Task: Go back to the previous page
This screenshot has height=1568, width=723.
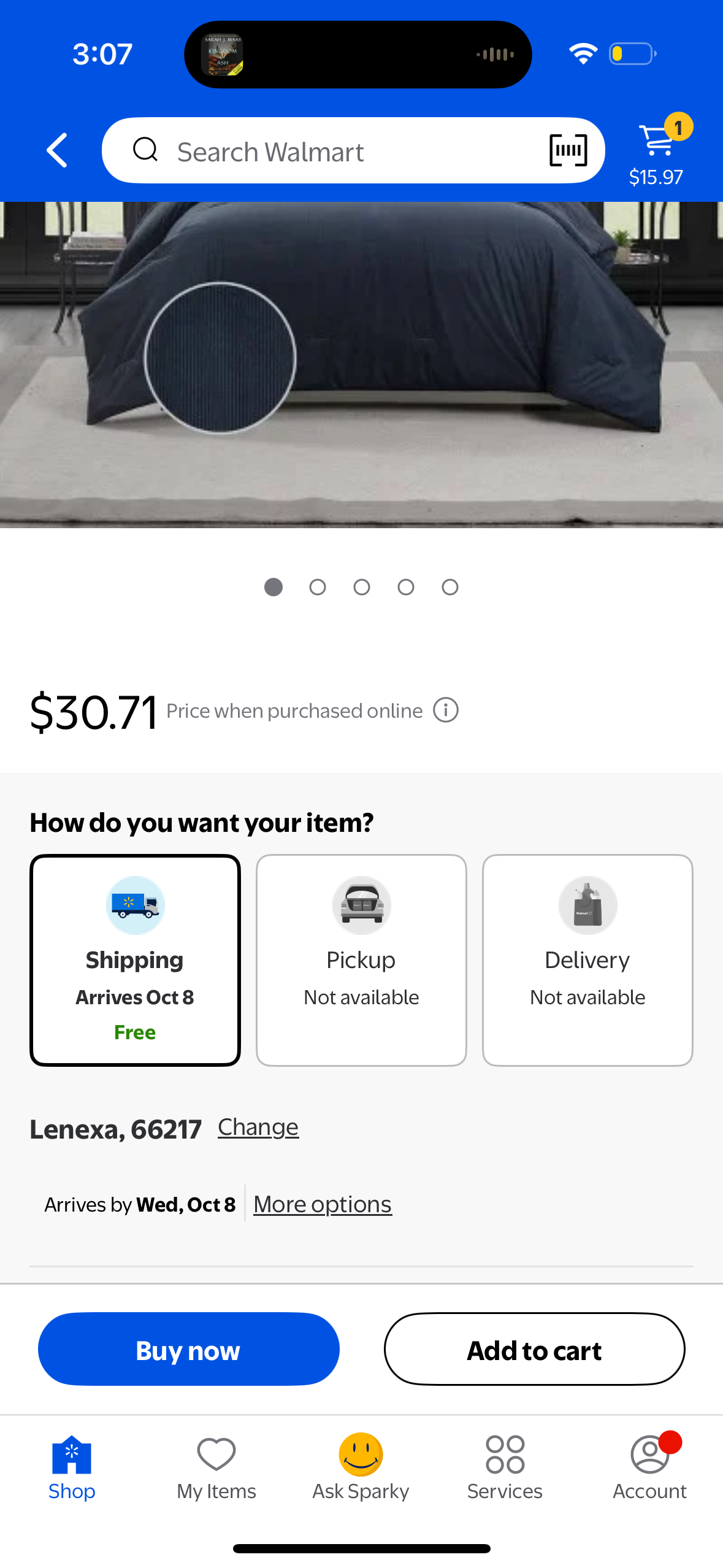Action: (57, 150)
